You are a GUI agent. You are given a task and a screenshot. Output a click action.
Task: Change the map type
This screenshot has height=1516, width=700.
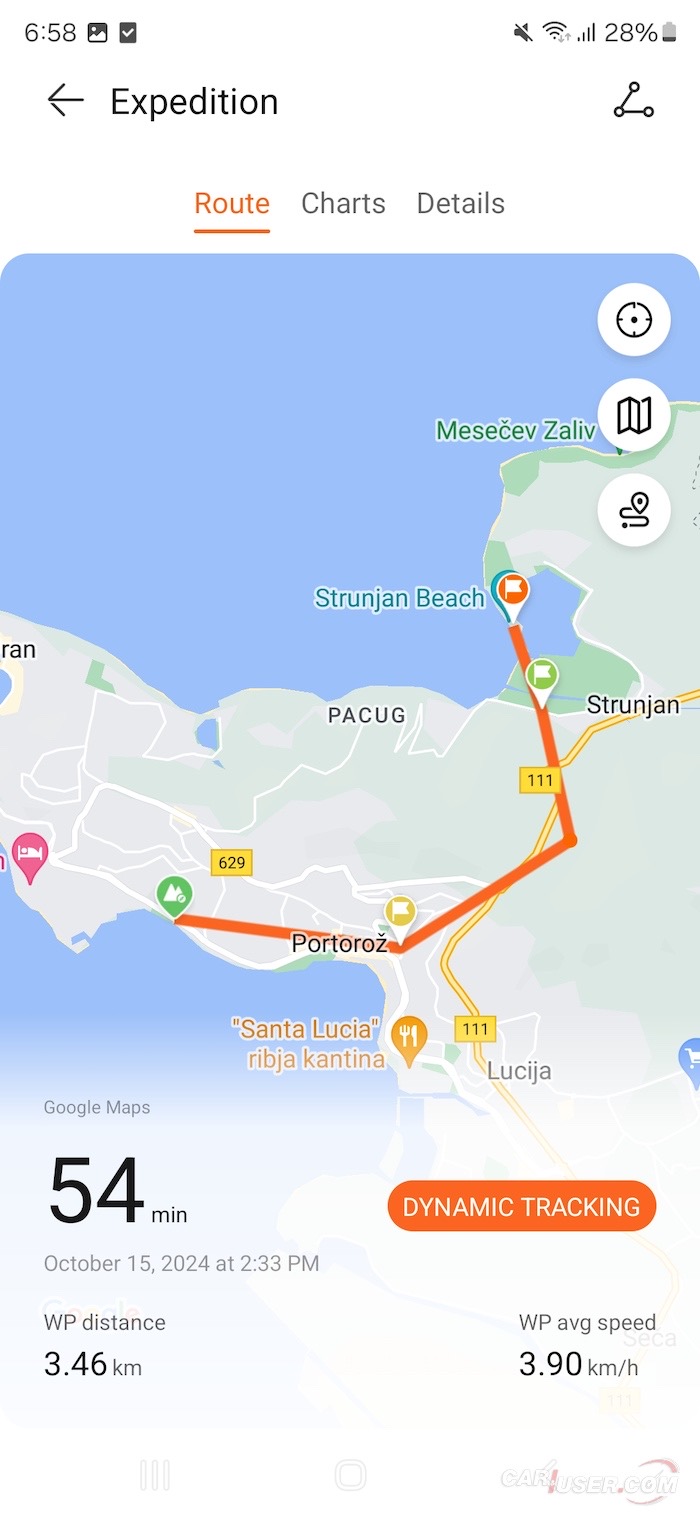[634, 415]
